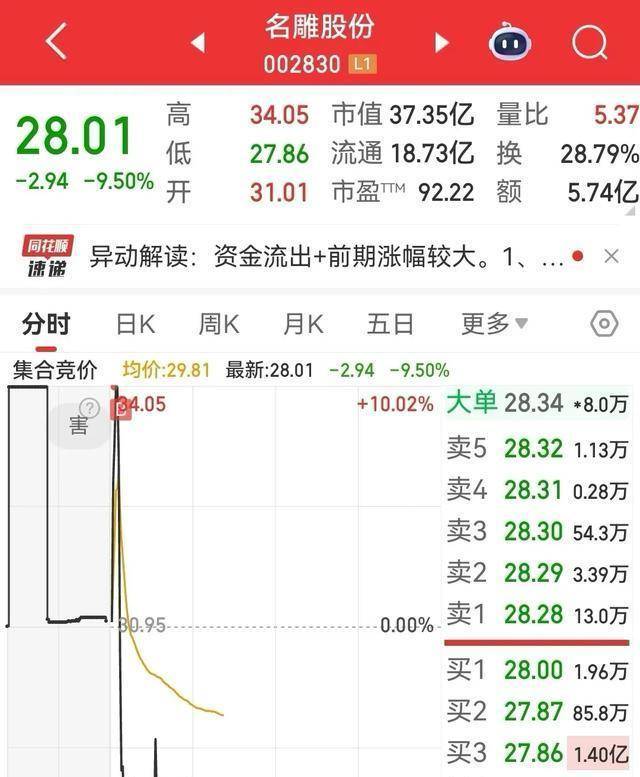Switch to the previous stock
The image size is (640, 777).
pos(198,42)
